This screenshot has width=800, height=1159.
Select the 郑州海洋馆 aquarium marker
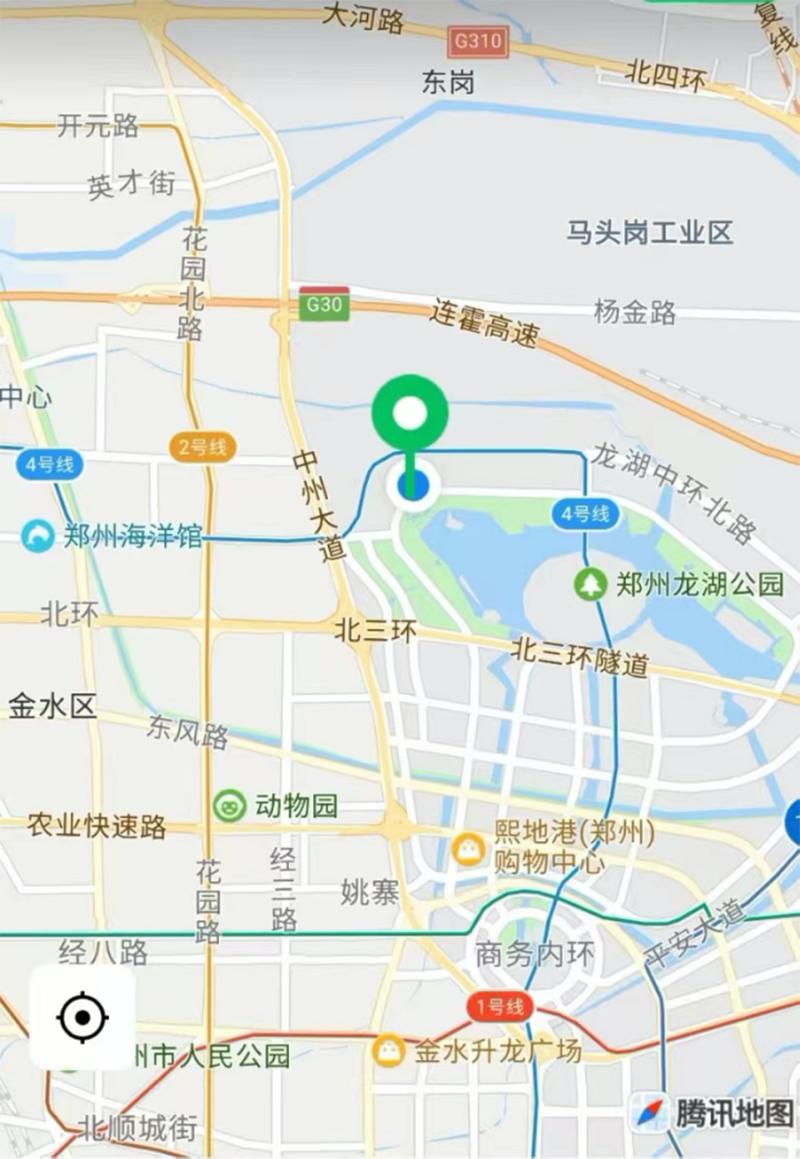pyautogui.click(x=38, y=537)
